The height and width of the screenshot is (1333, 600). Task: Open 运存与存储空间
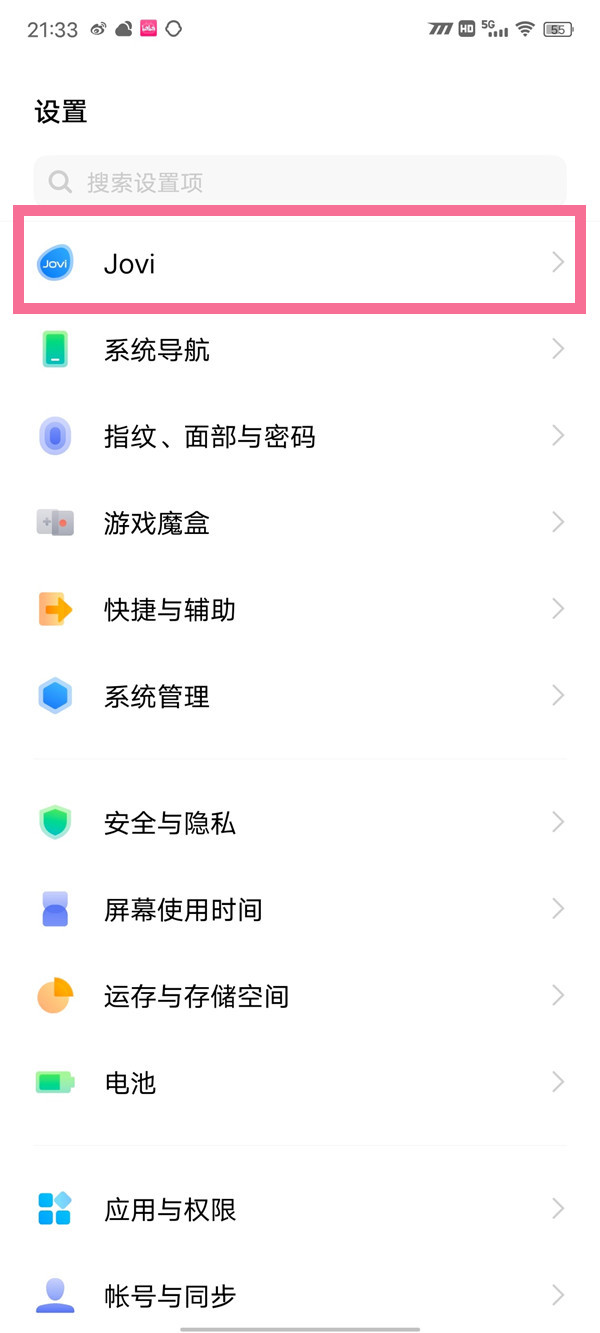click(x=300, y=996)
